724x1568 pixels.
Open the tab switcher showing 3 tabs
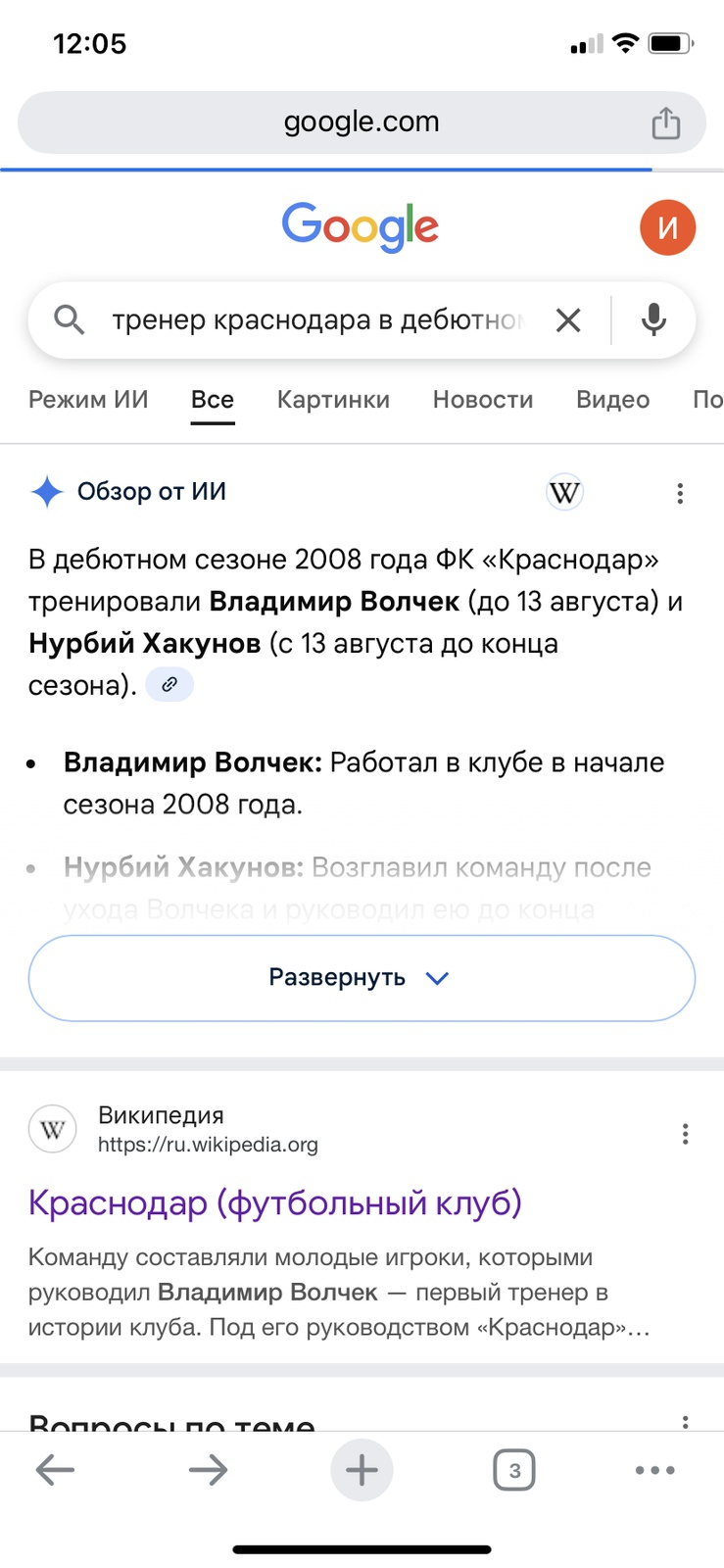coord(514,1470)
